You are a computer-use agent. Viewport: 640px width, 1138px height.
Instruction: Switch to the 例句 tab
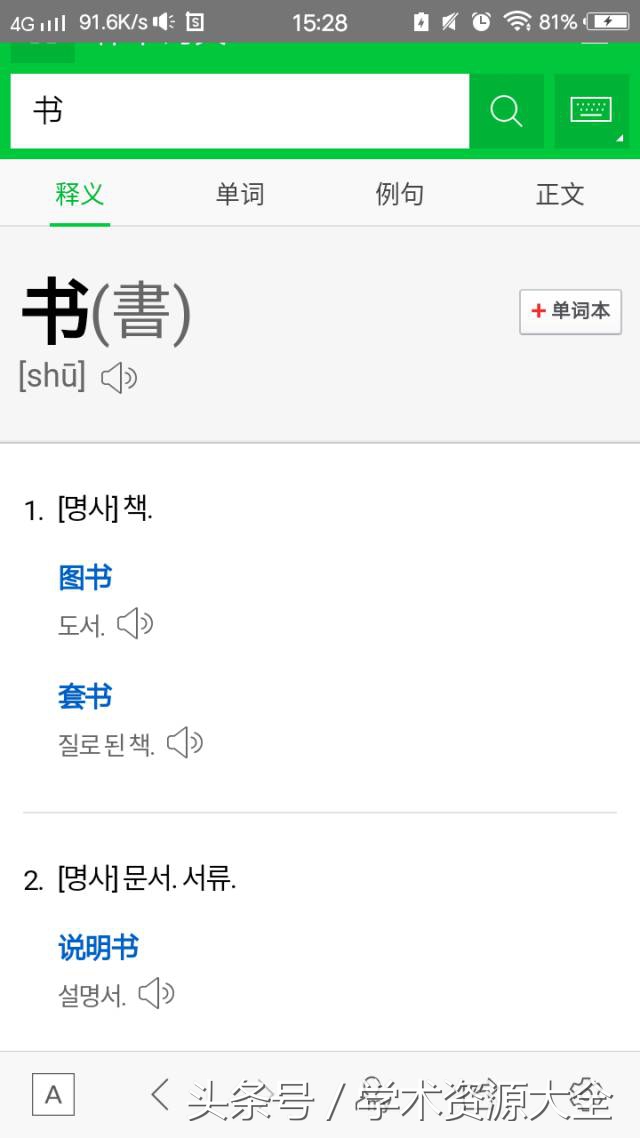[400, 194]
